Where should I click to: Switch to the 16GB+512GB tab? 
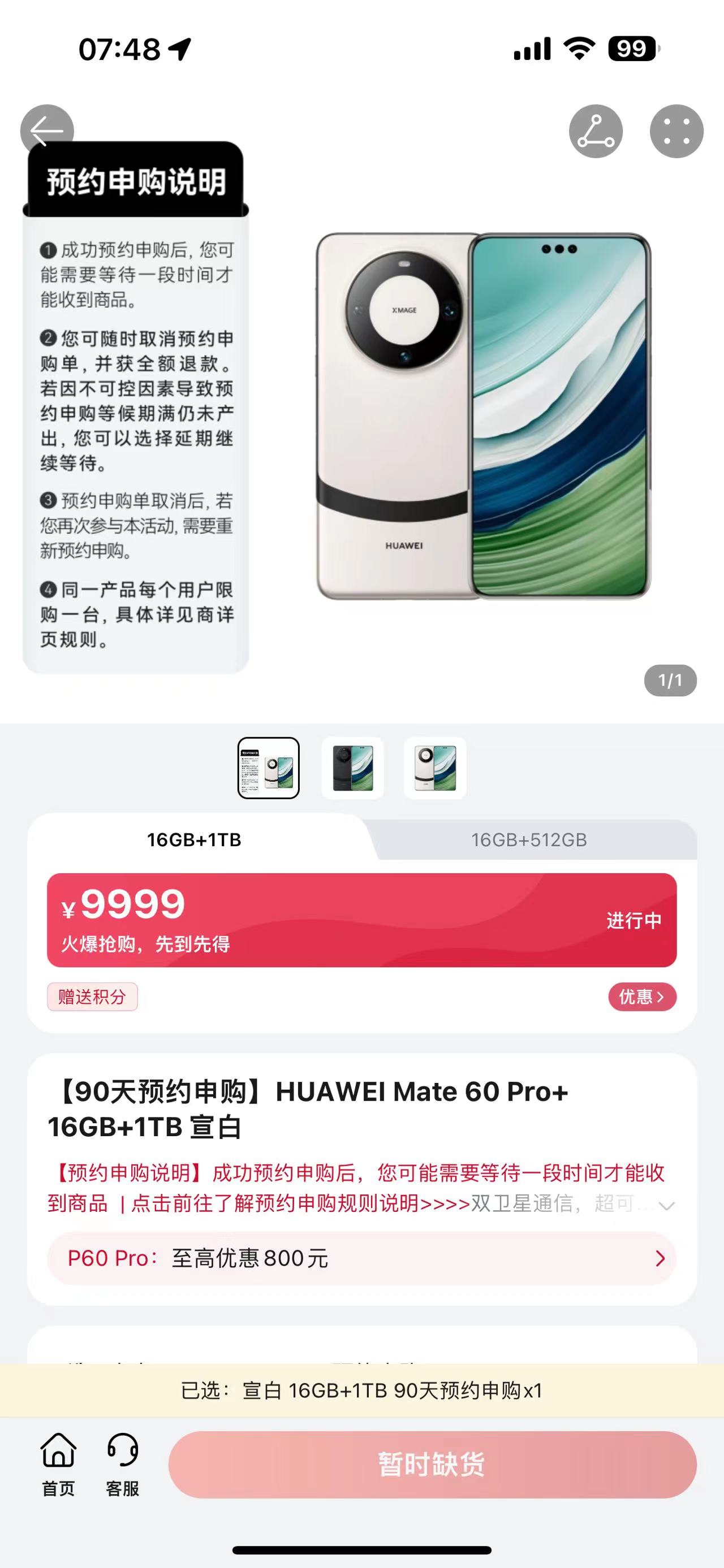[x=528, y=839]
